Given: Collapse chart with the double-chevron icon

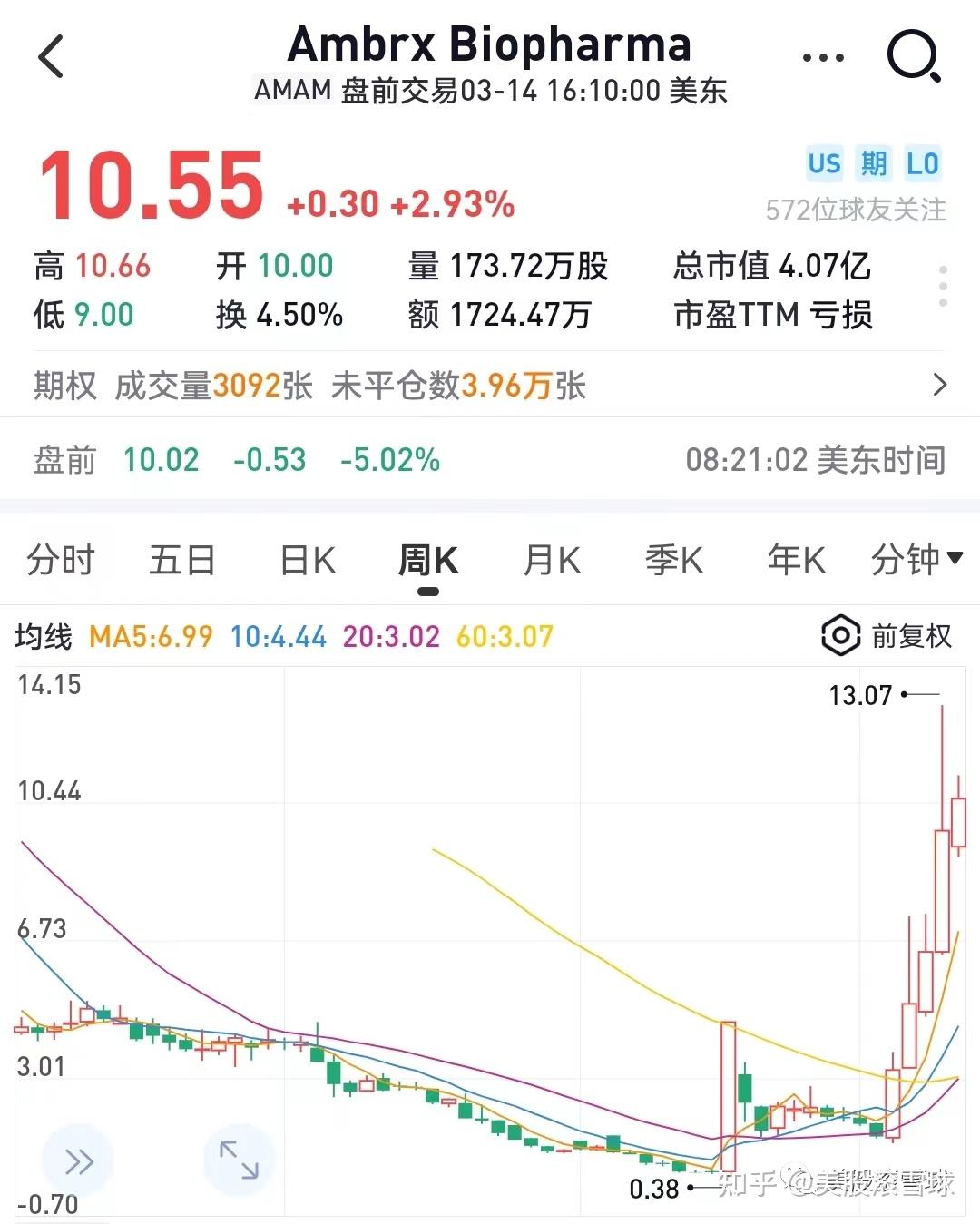Looking at the screenshot, I should click(77, 1160).
